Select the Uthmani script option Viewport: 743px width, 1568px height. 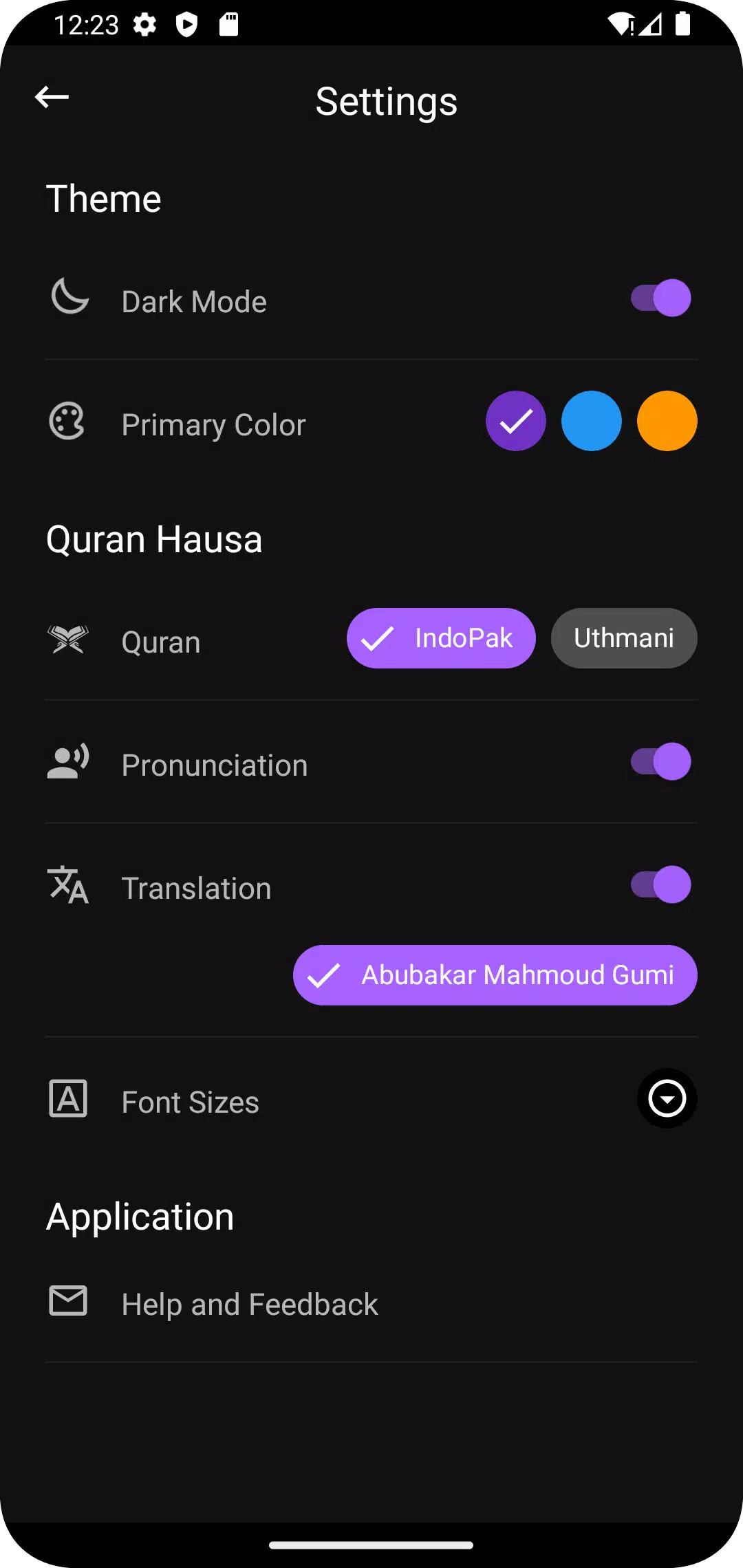[x=623, y=638]
